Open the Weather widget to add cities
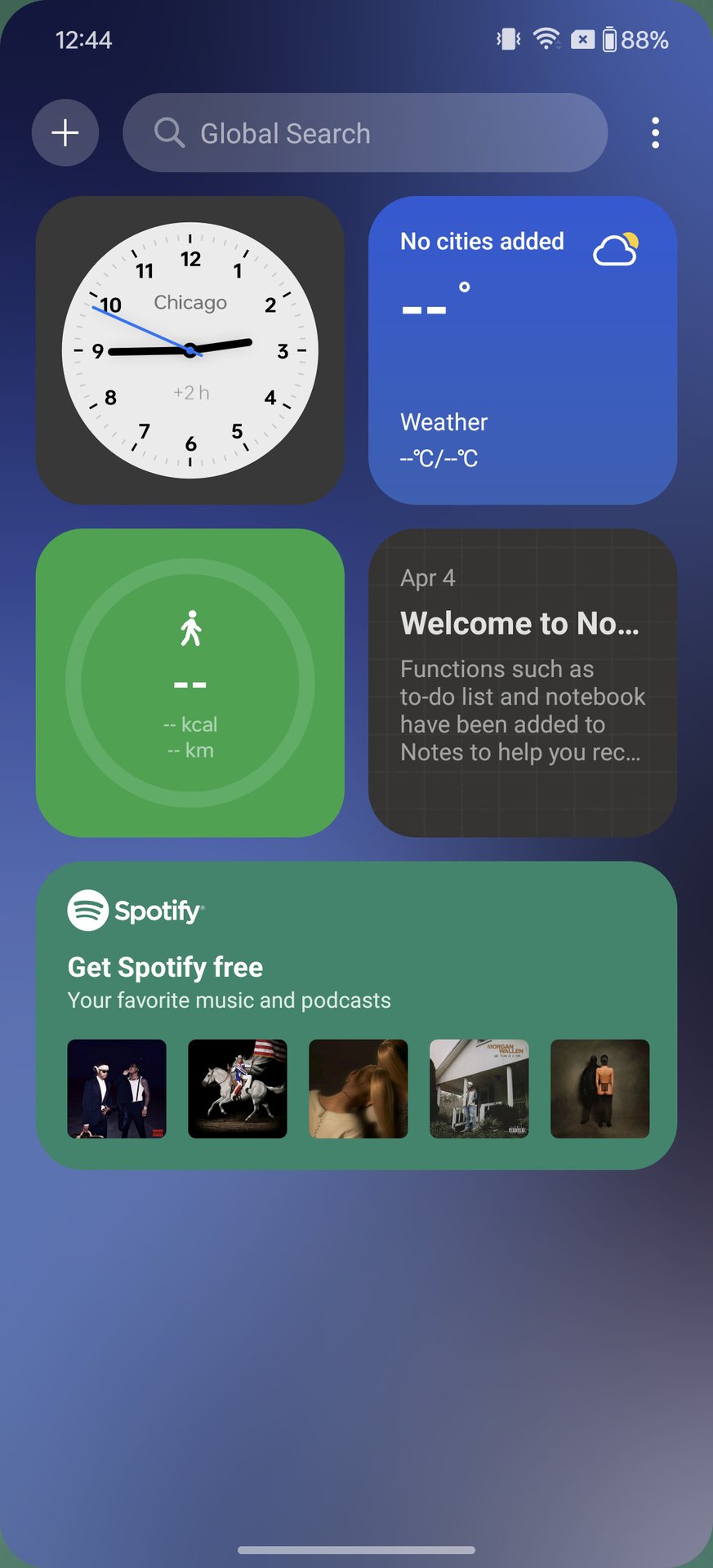 coord(523,350)
